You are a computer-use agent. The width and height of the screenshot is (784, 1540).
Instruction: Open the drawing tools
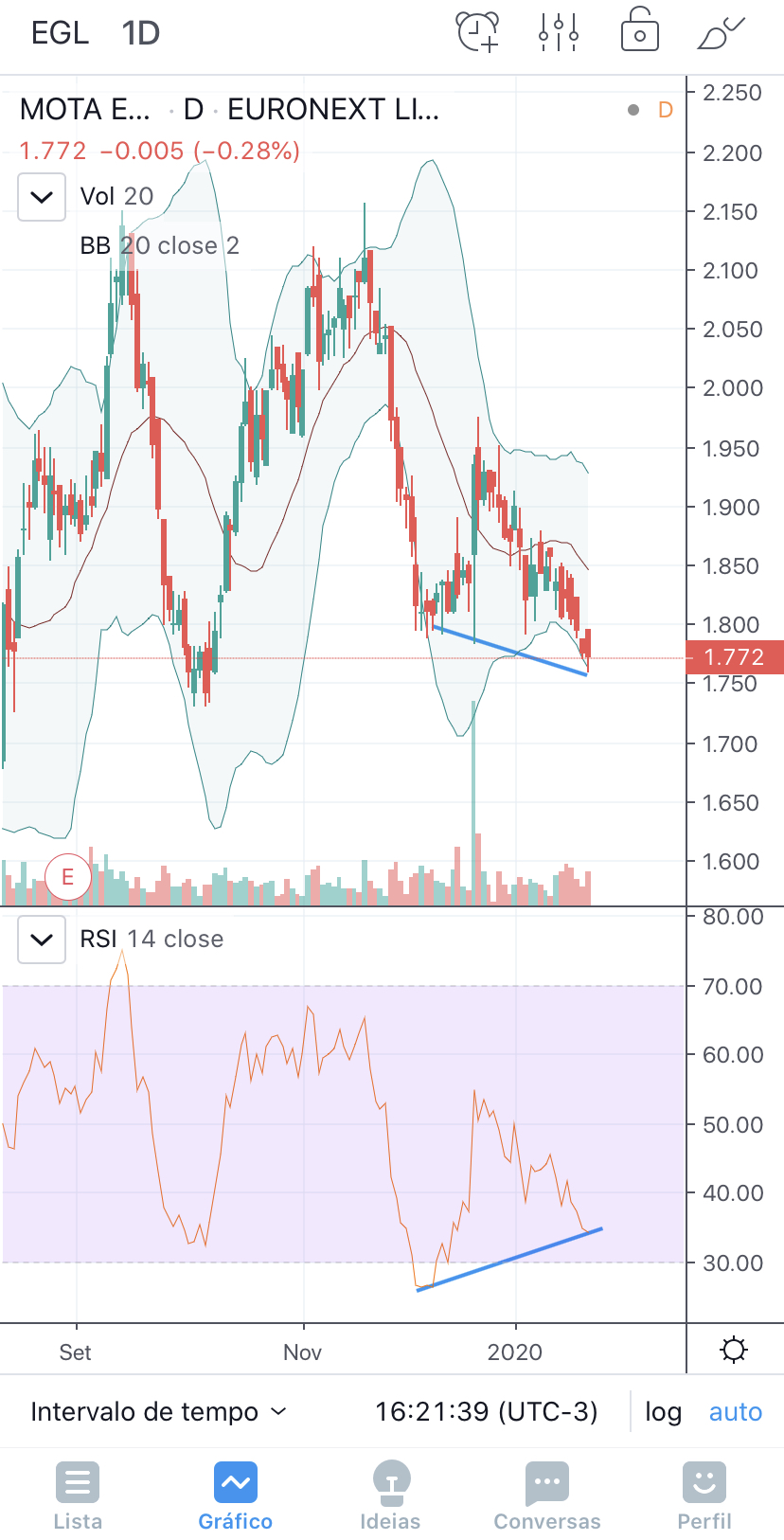click(720, 33)
